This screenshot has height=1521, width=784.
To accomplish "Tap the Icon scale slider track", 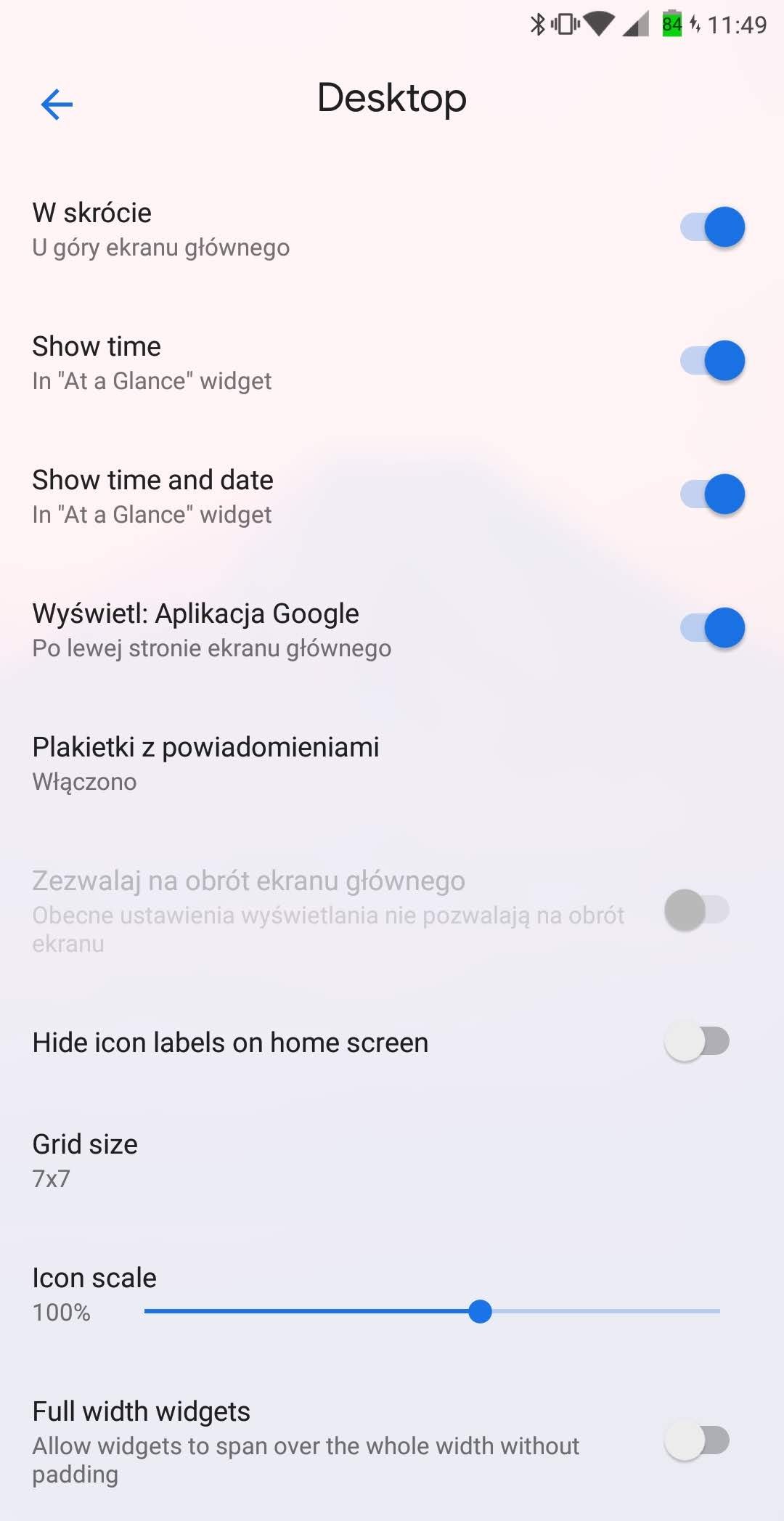I will tap(432, 1311).
